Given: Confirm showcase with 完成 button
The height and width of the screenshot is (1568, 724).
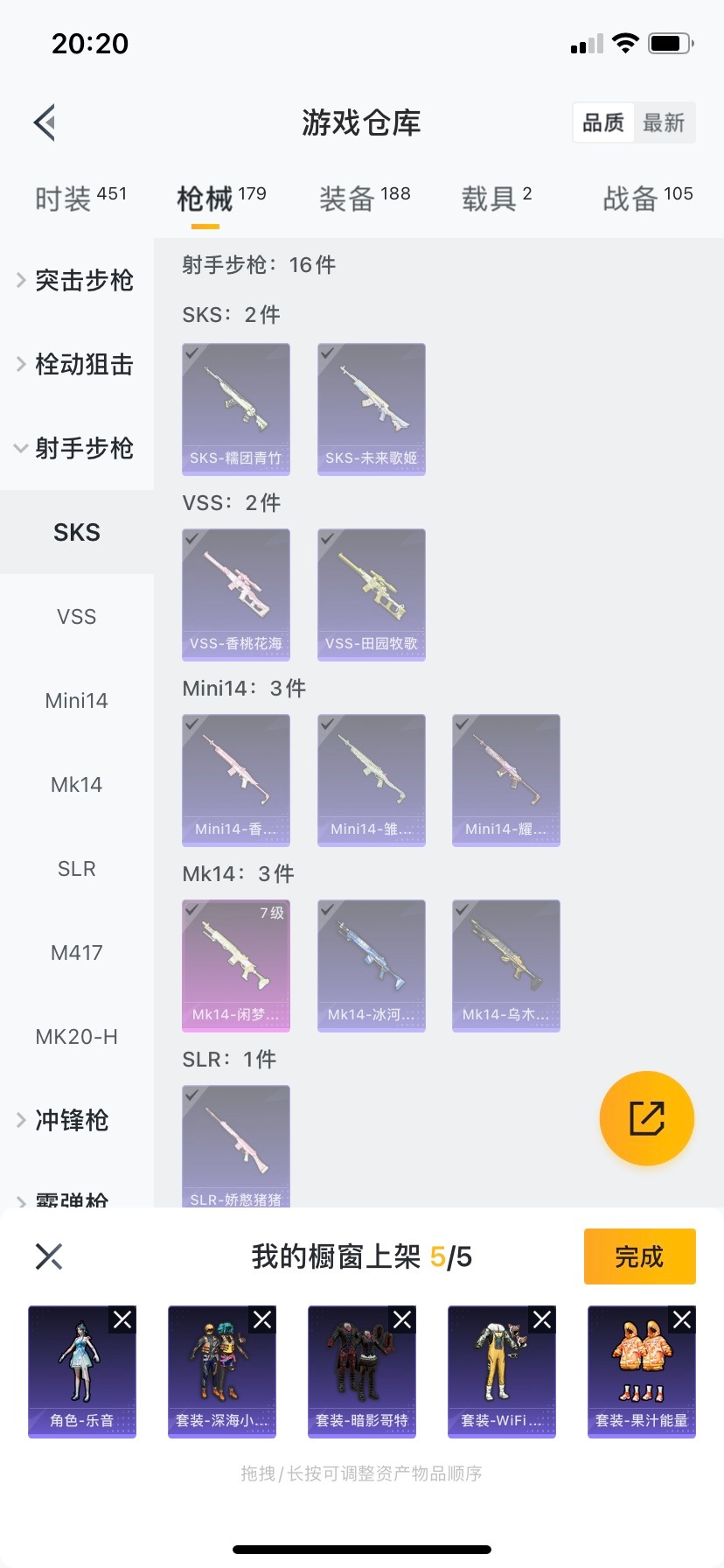Looking at the screenshot, I should pos(639,1256).
